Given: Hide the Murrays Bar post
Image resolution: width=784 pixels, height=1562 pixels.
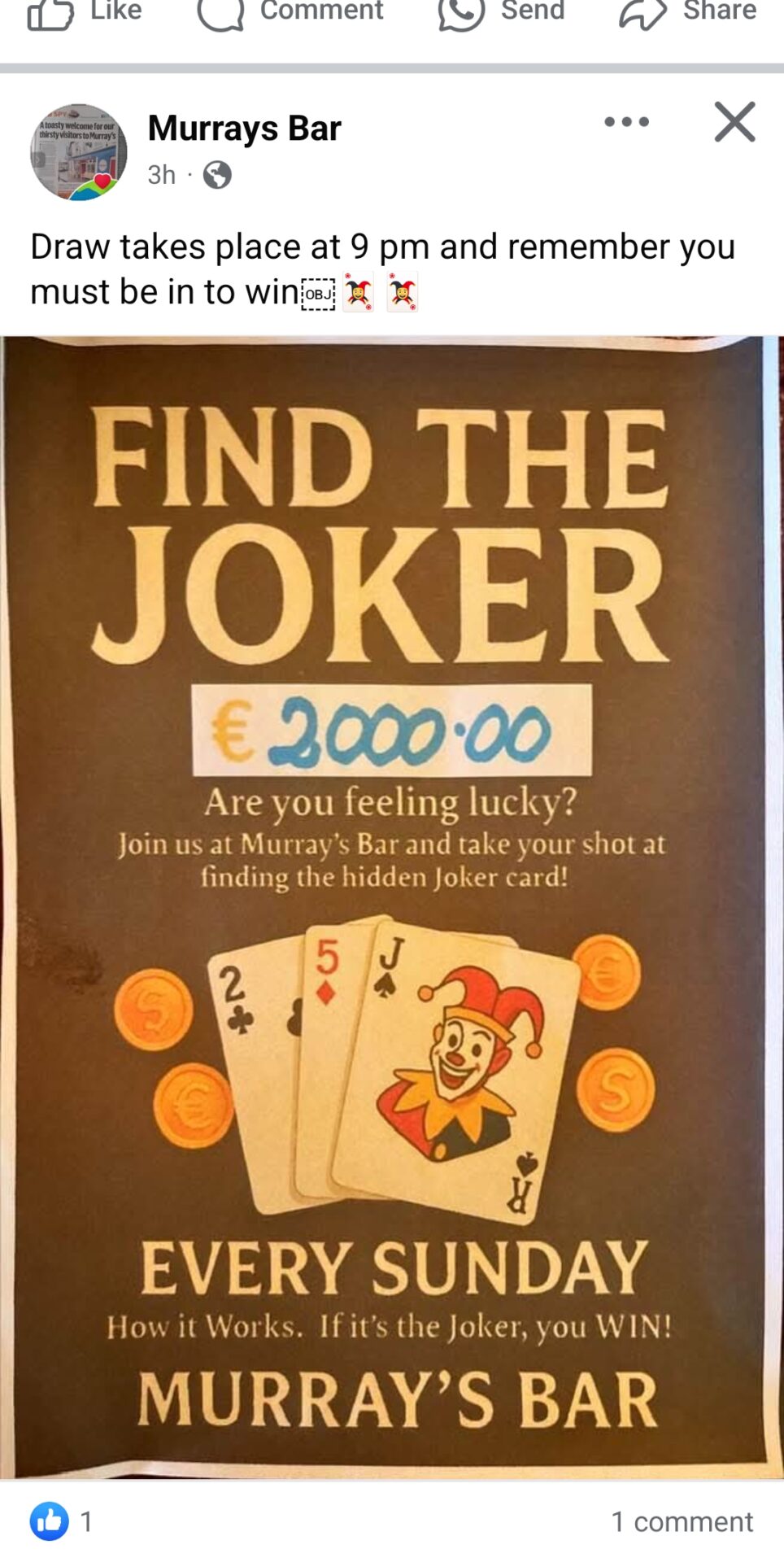Looking at the screenshot, I should click(x=735, y=122).
